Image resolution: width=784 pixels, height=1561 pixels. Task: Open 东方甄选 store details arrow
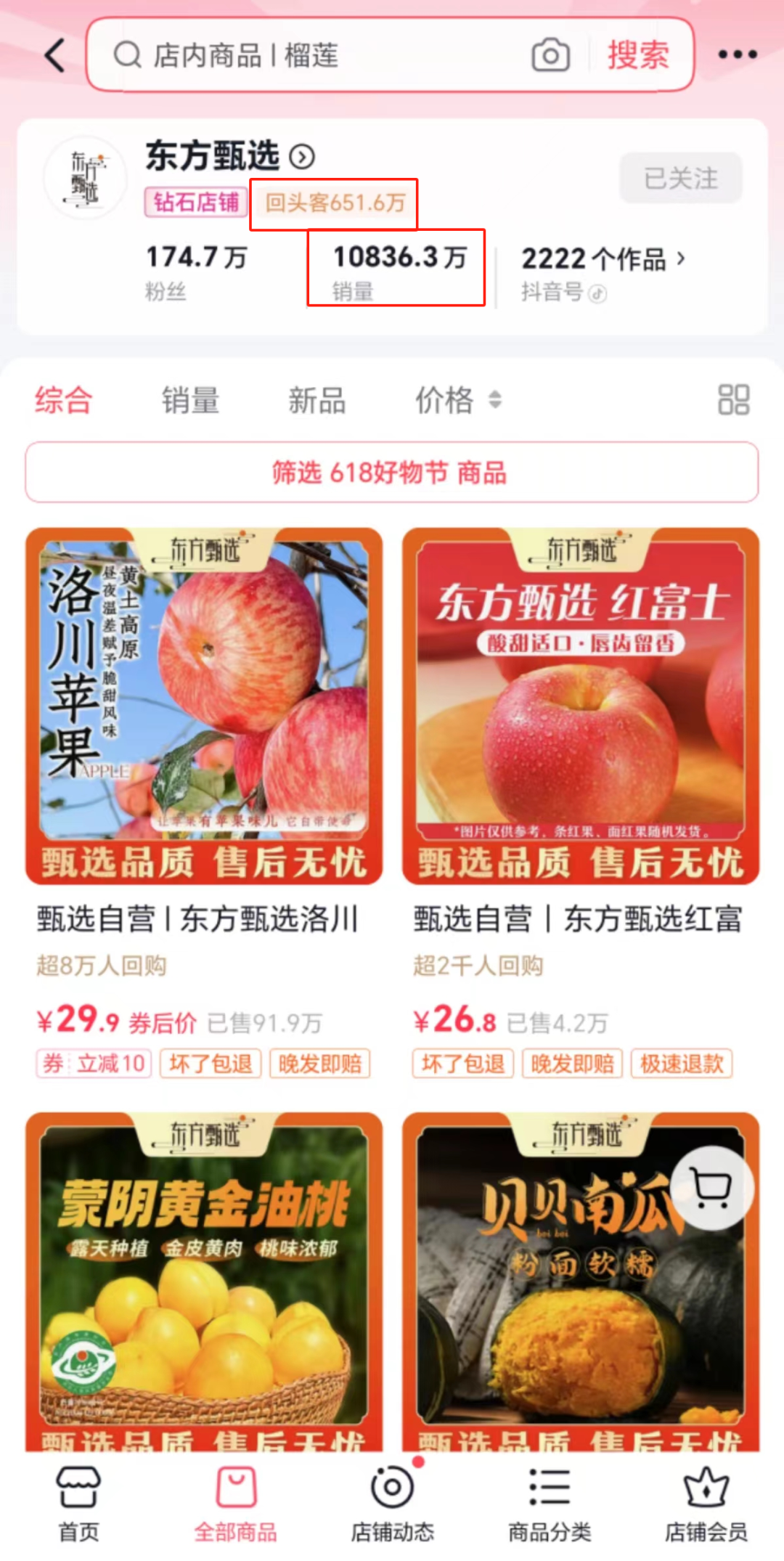click(x=302, y=157)
